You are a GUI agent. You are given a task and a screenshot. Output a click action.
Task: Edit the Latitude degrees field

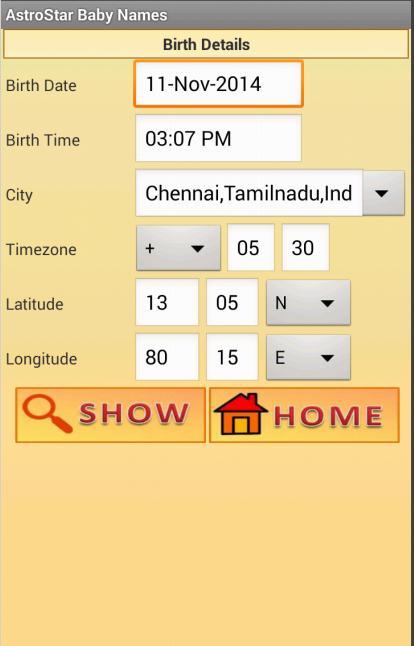pos(167,302)
